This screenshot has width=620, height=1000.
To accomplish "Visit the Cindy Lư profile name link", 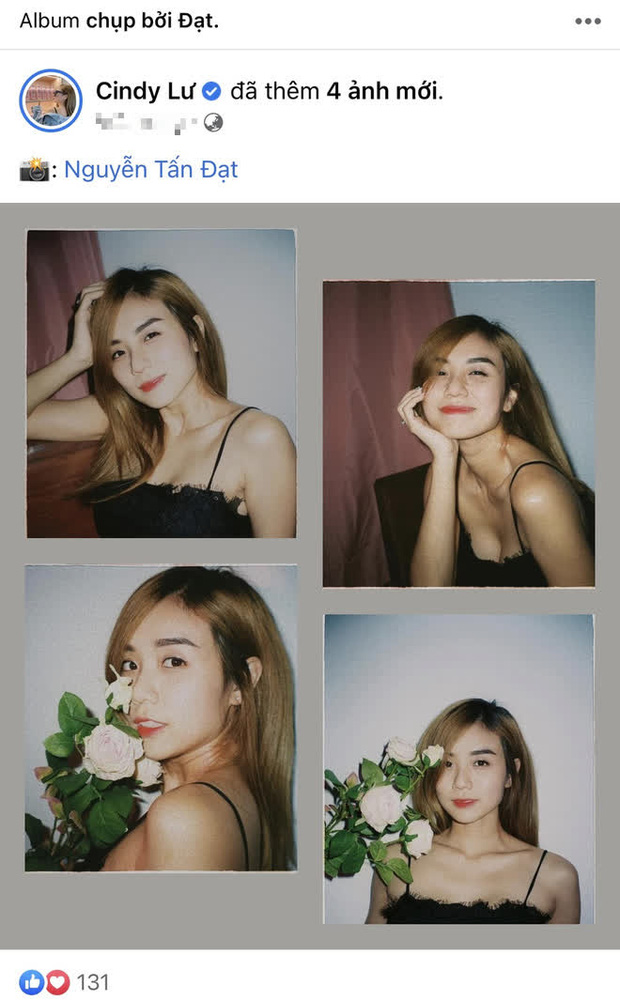I will pos(145,91).
